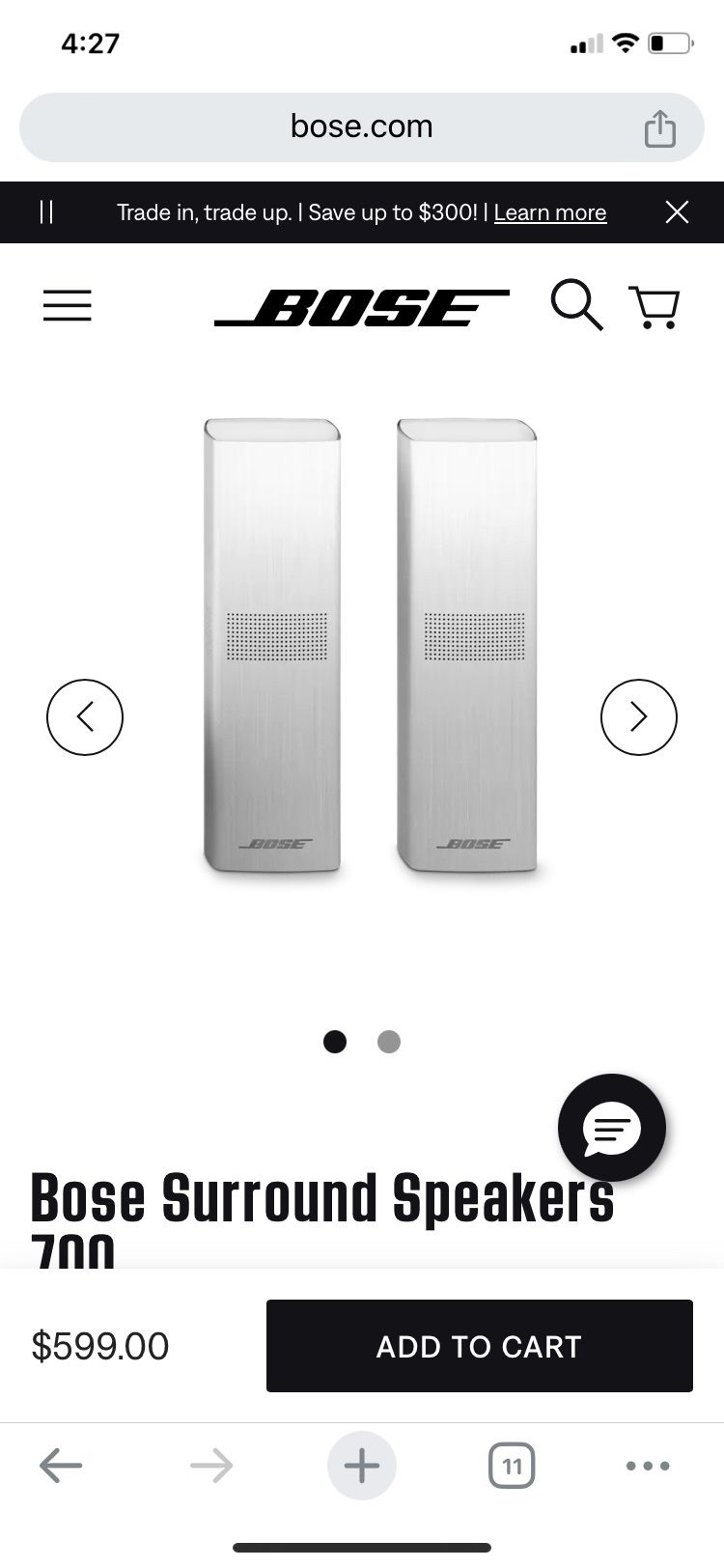This screenshot has width=724, height=1568.
Task: Open the browser more-options menu
Action: pos(647,1465)
